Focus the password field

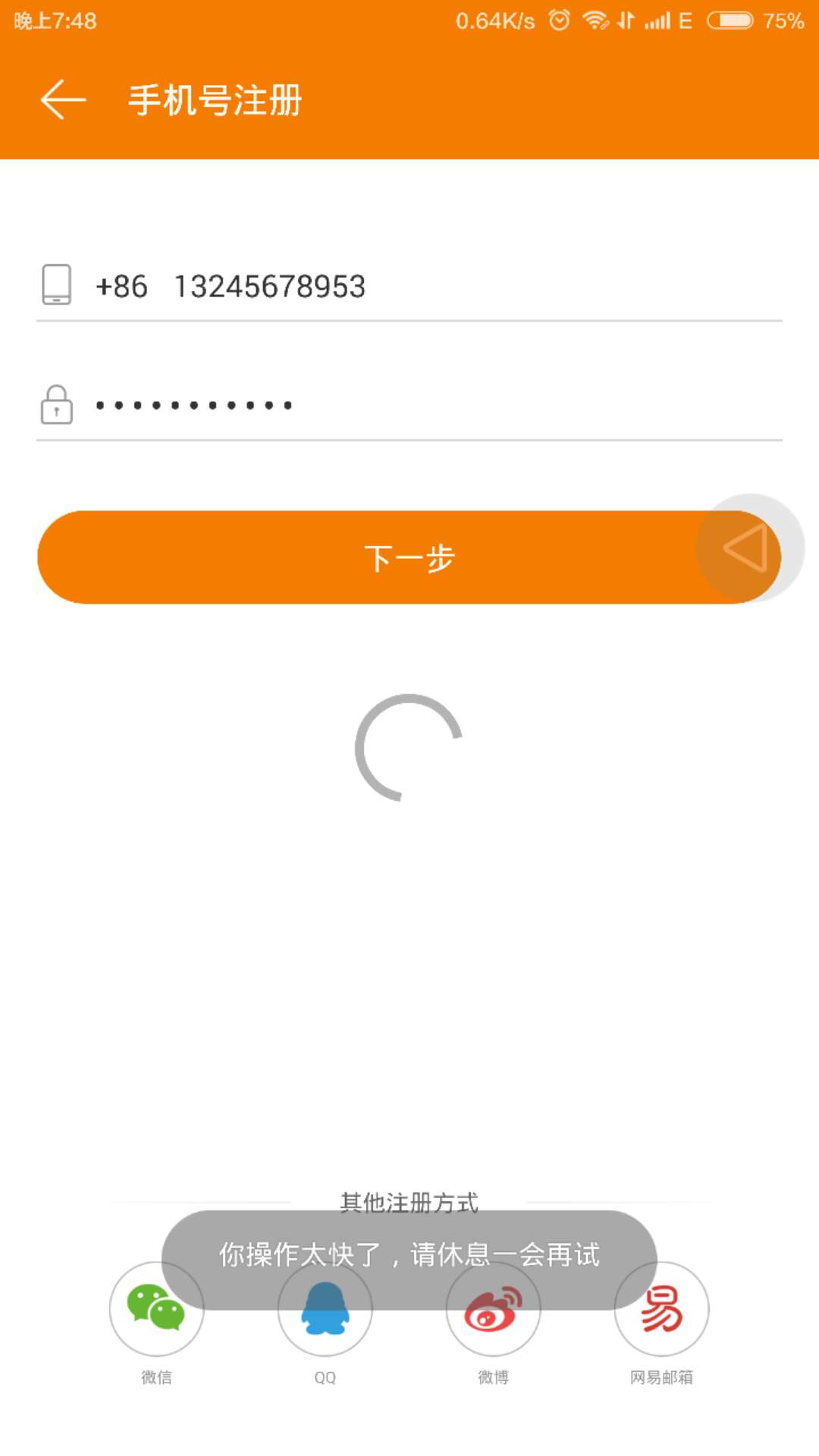point(425,405)
